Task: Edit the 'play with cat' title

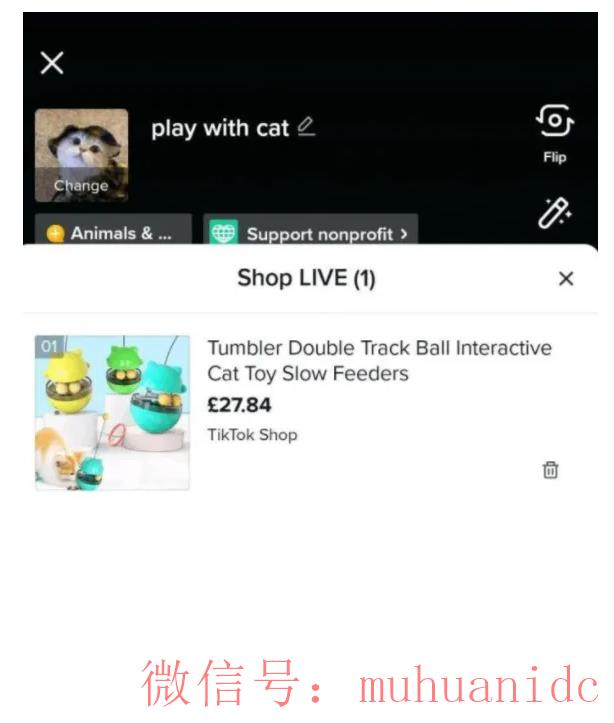Action: pyautogui.click(x=306, y=127)
